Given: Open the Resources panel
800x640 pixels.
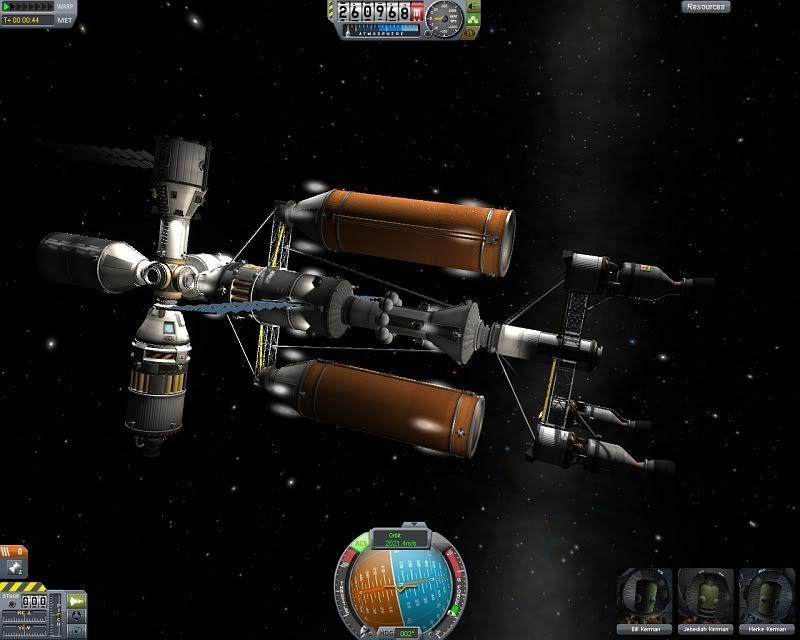Looking at the screenshot, I should pos(706,7).
